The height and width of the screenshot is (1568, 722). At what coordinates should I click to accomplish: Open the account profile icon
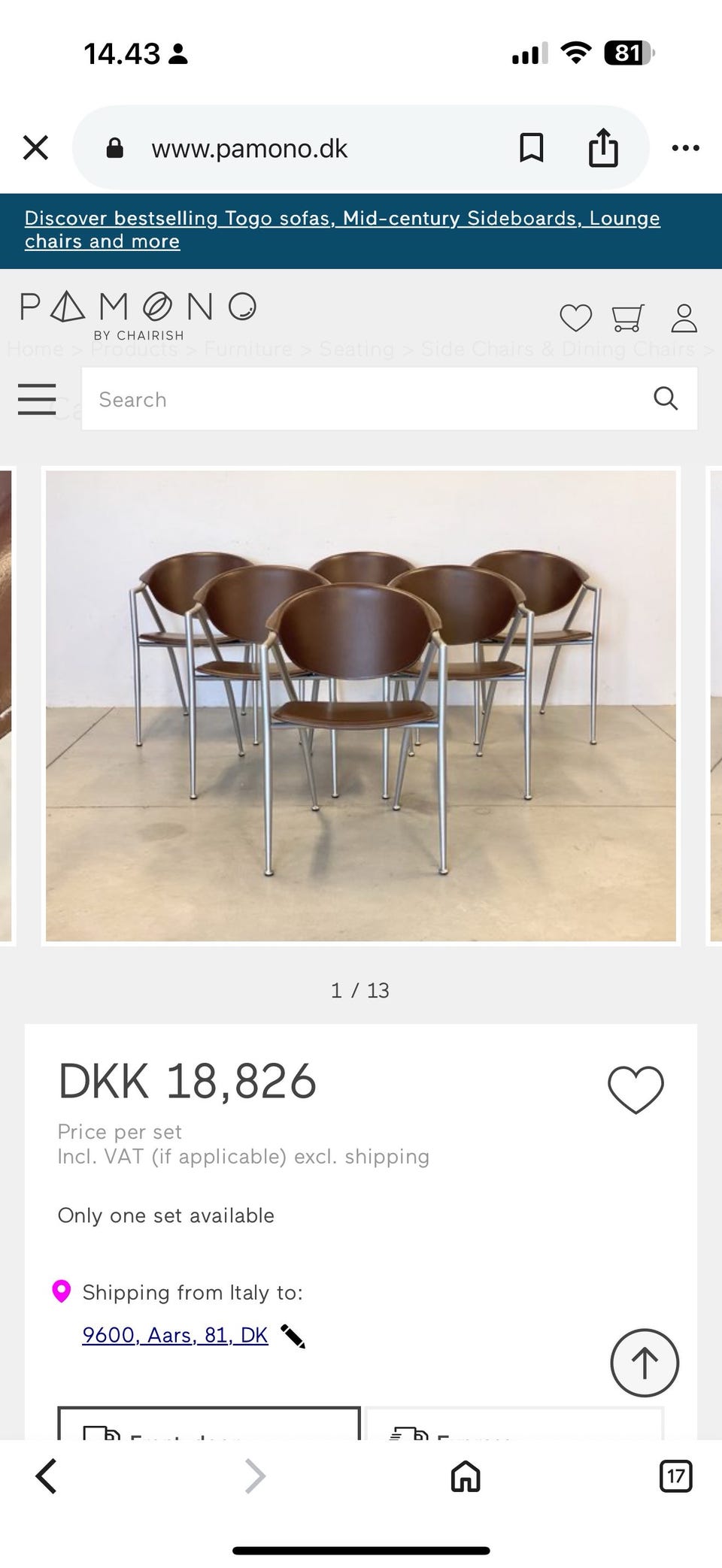[684, 318]
